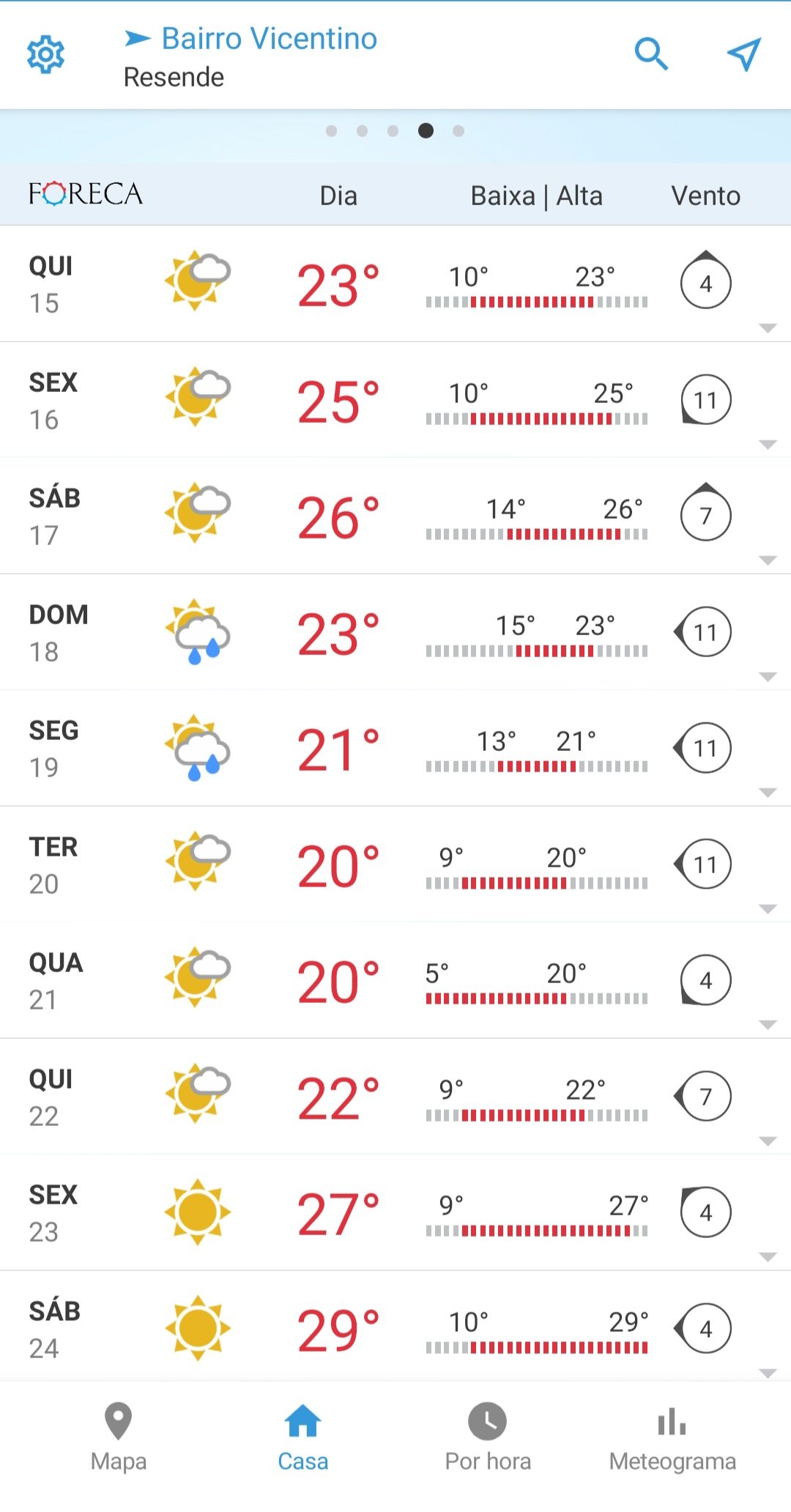Open SEG 19 forecast details
The width and height of the screenshot is (791, 1512).
point(395,748)
